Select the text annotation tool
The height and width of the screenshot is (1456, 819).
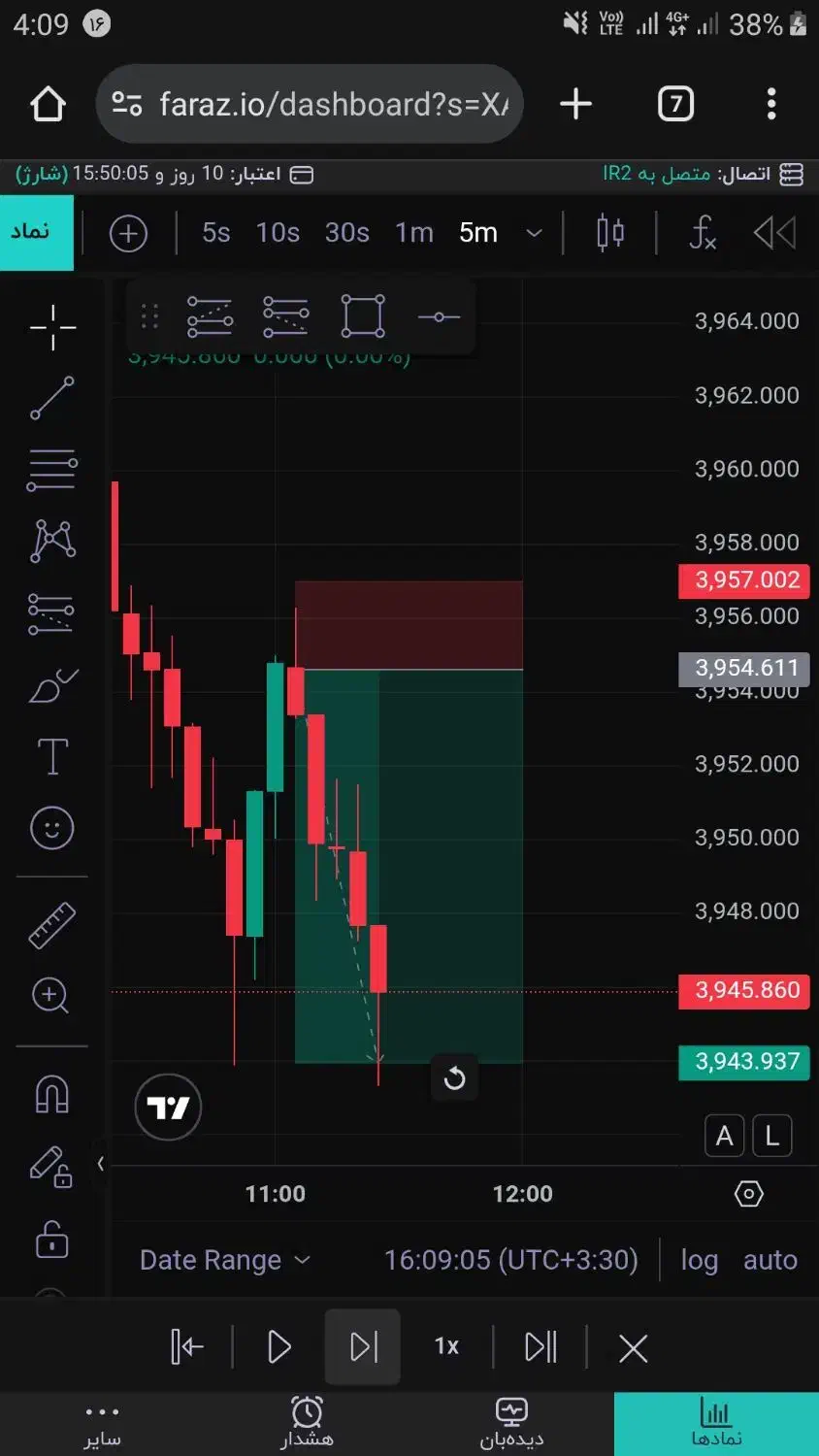click(51, 756)
